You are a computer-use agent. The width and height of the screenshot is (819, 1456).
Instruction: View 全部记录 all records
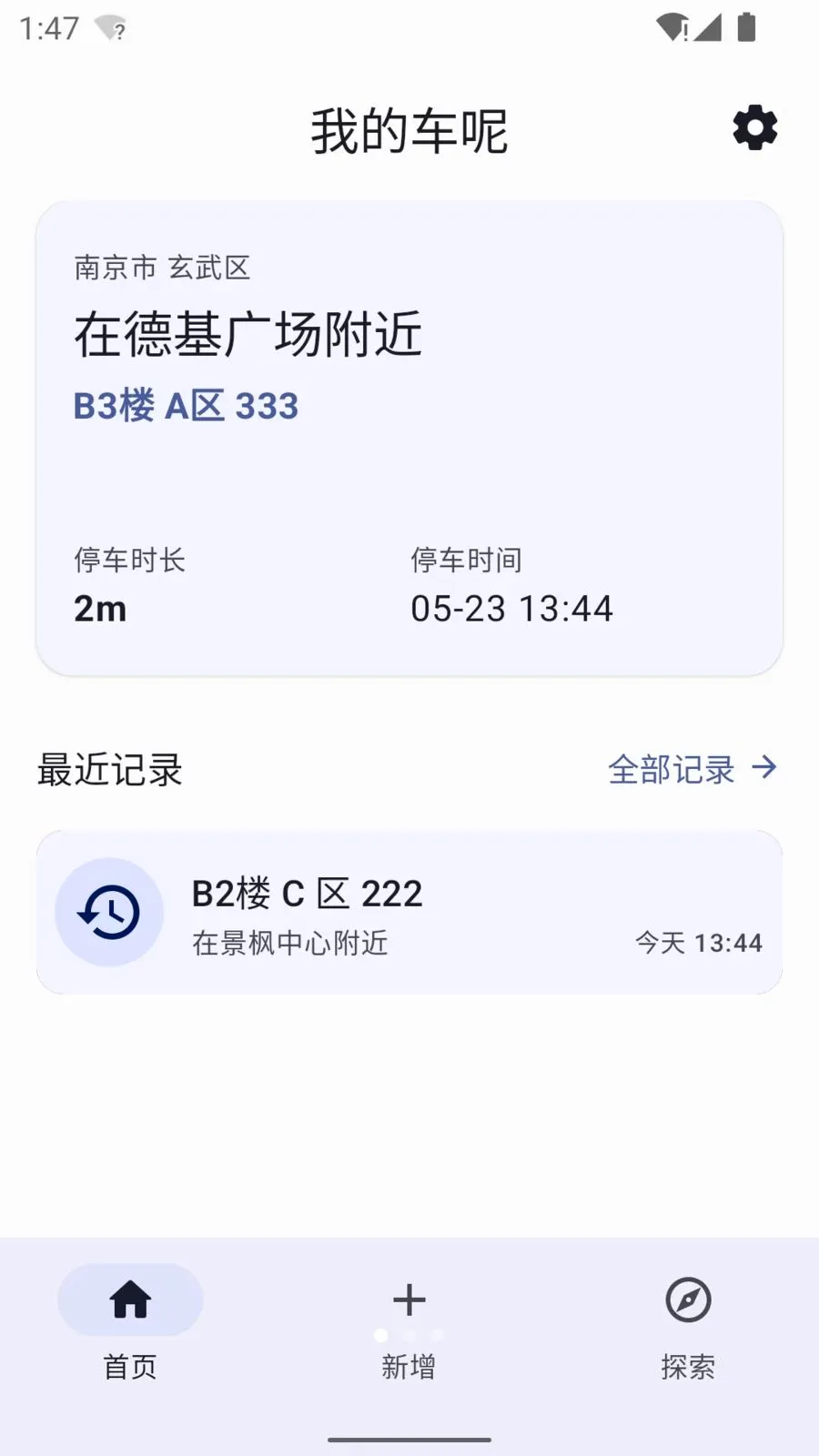point(693,769)
